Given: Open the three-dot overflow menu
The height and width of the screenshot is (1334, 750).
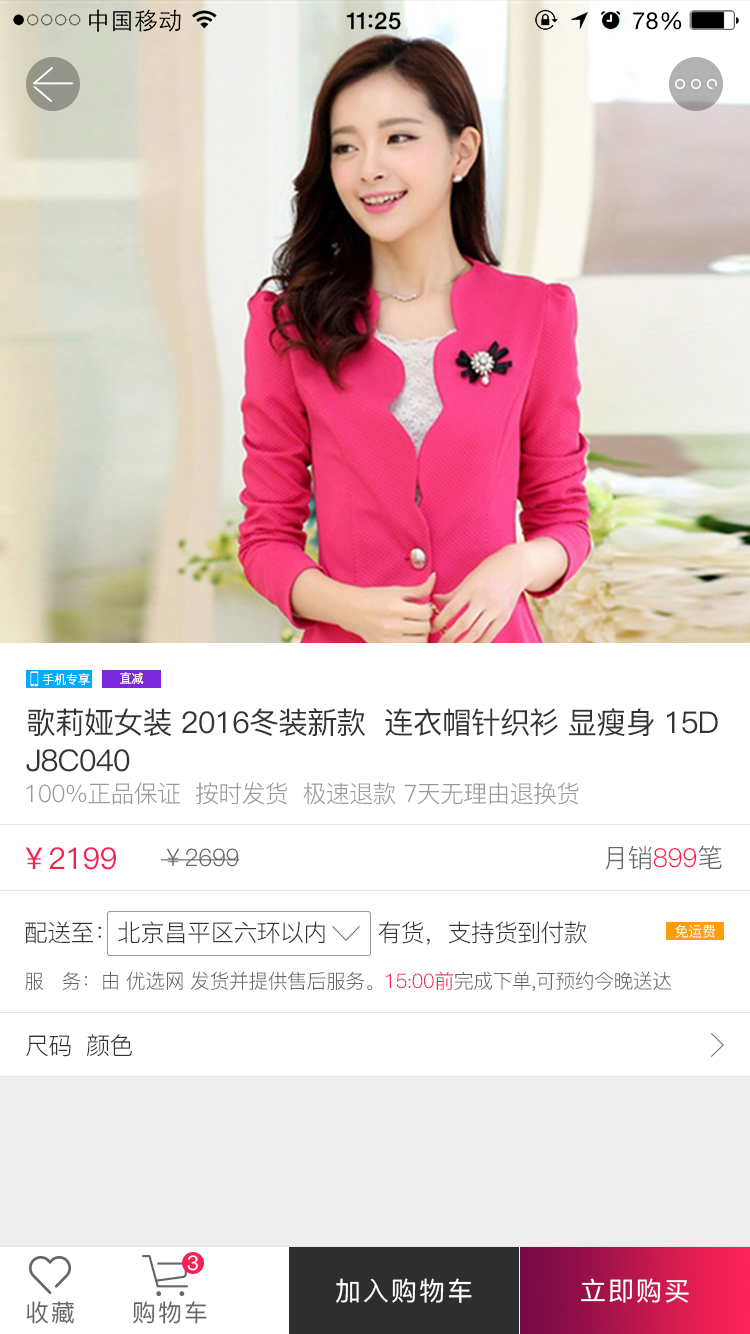Looking at the screenshot, I should click(x=695, y=84).
